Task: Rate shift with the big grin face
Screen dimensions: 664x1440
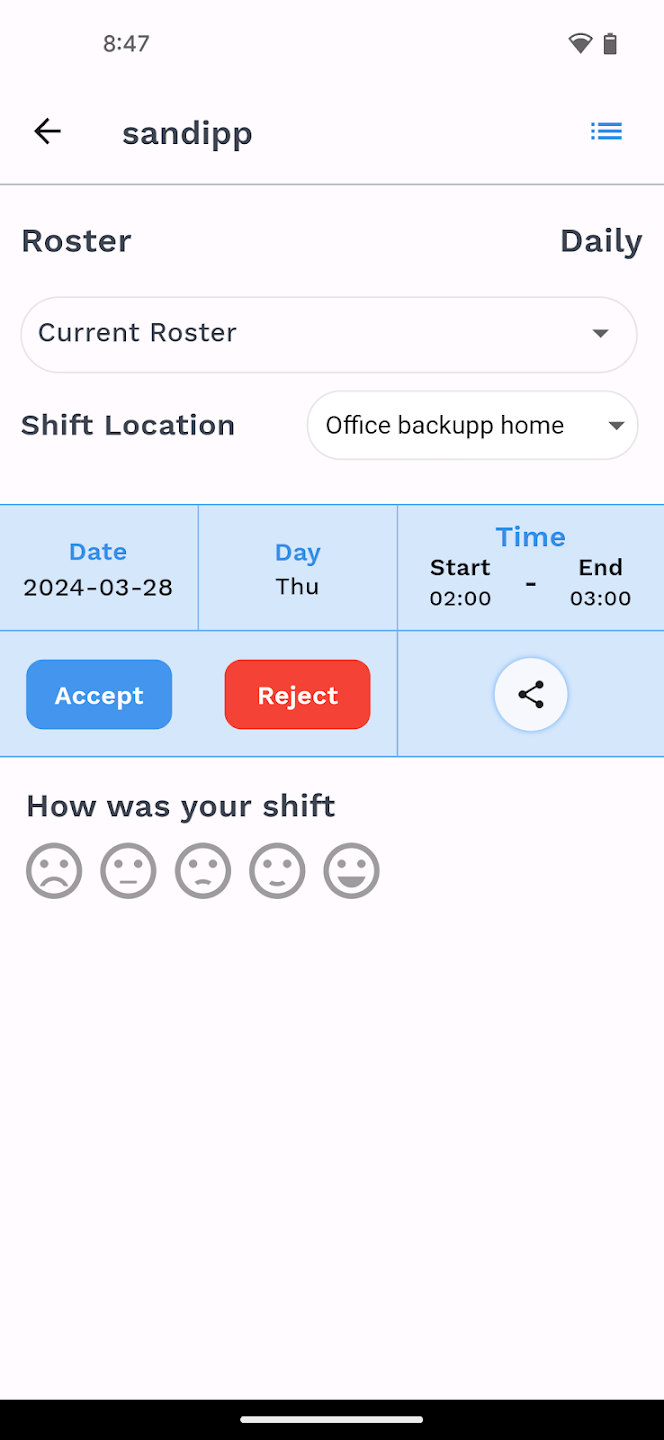Action: point(352,871)
